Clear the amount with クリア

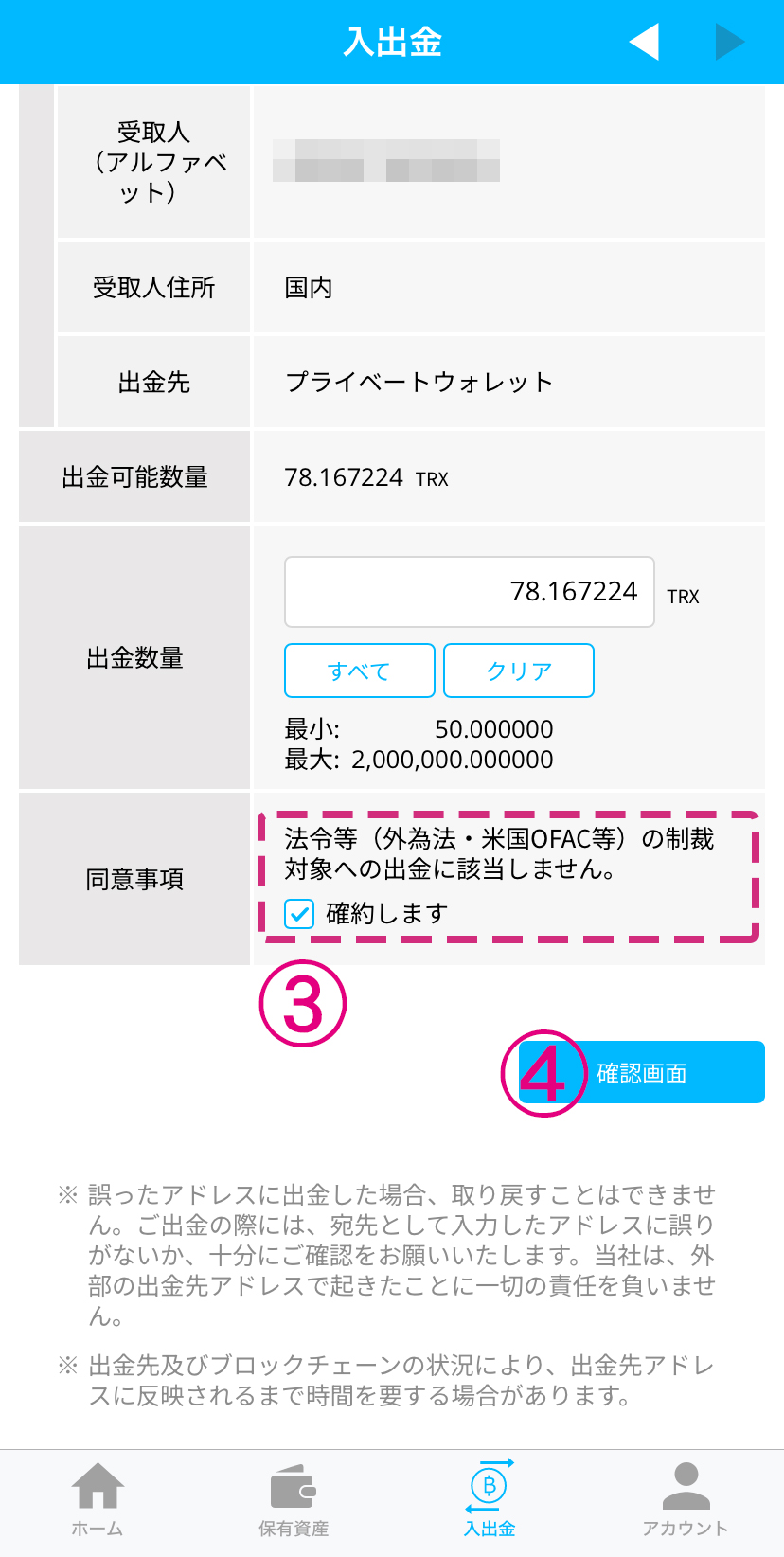[519, 671]
